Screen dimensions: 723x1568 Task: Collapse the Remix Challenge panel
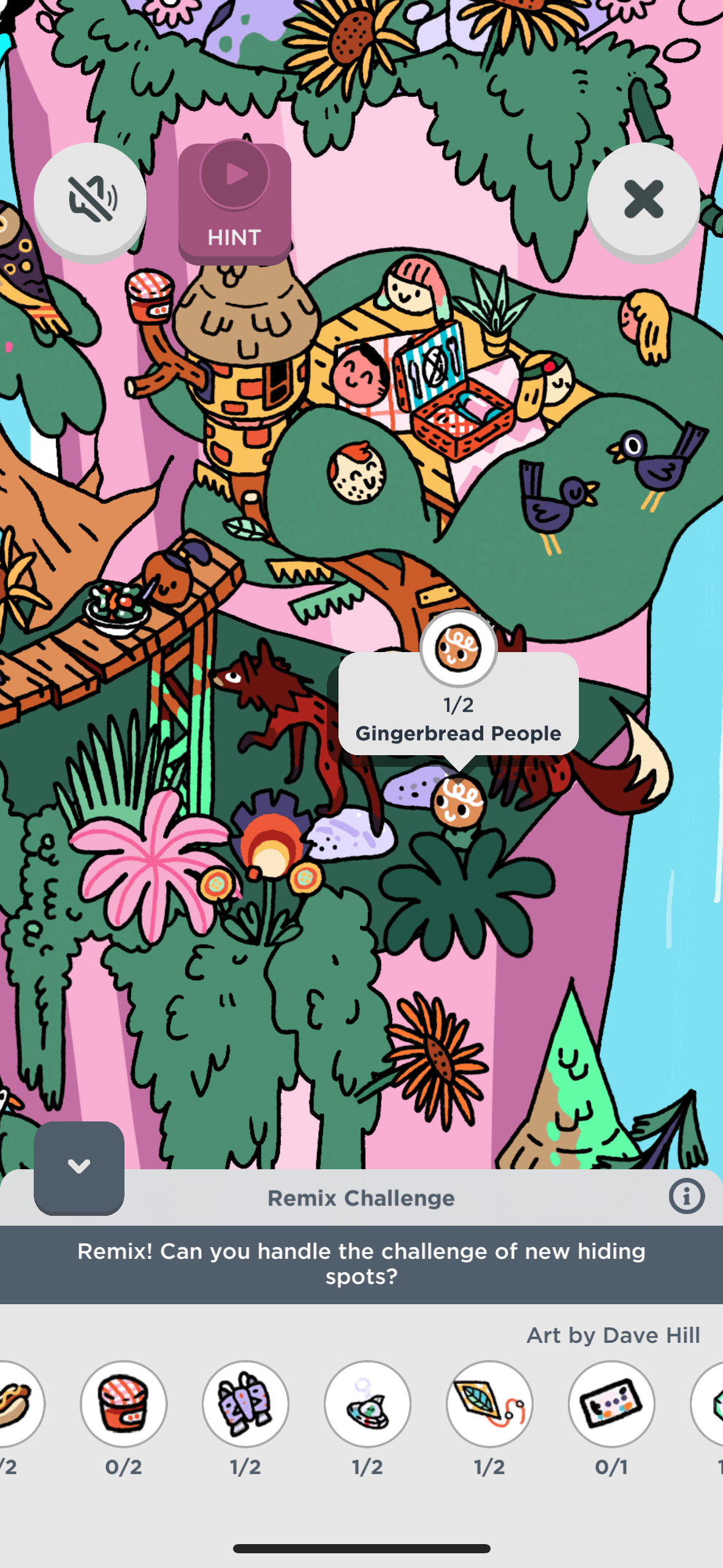coord(79,1167)
